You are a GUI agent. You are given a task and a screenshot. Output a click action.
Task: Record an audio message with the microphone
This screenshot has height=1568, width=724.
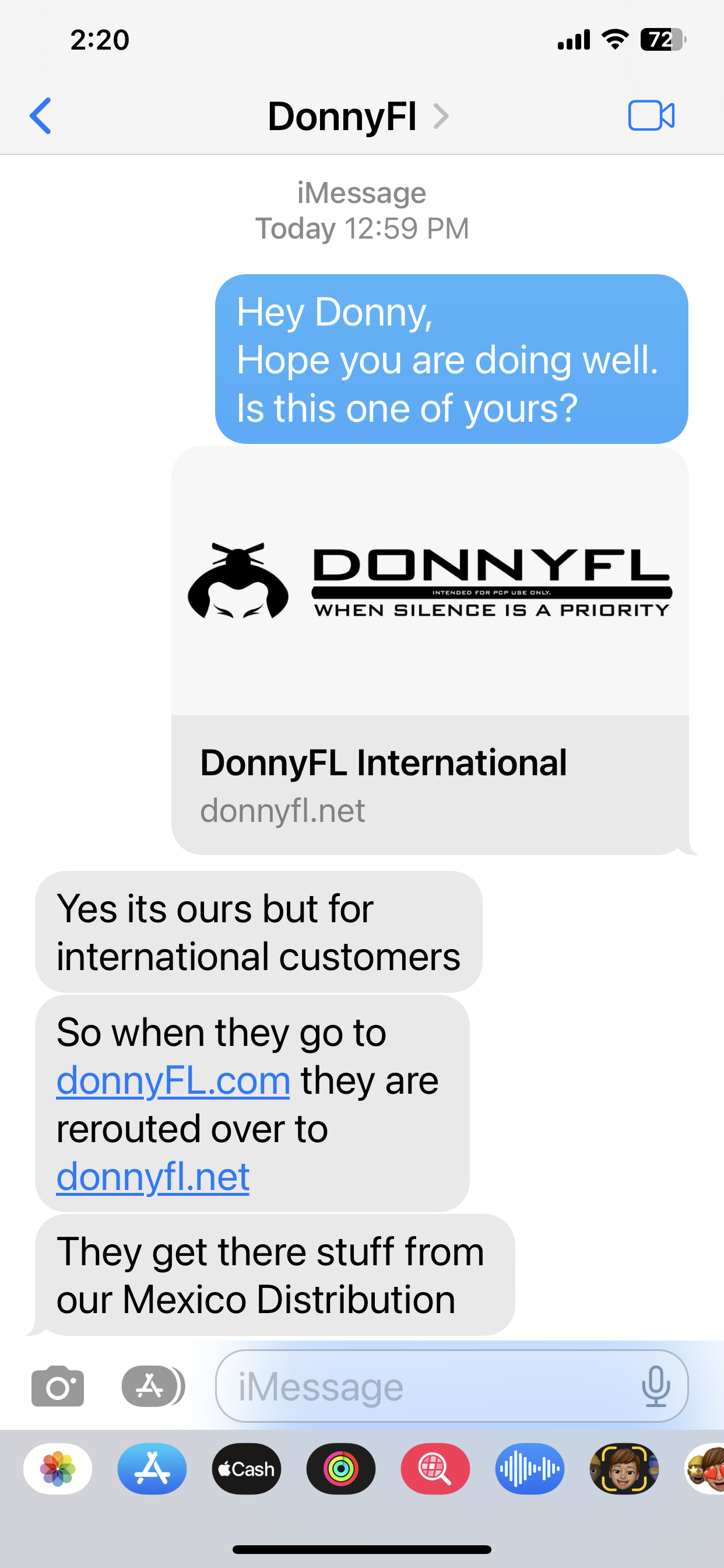coord(656,1386)
